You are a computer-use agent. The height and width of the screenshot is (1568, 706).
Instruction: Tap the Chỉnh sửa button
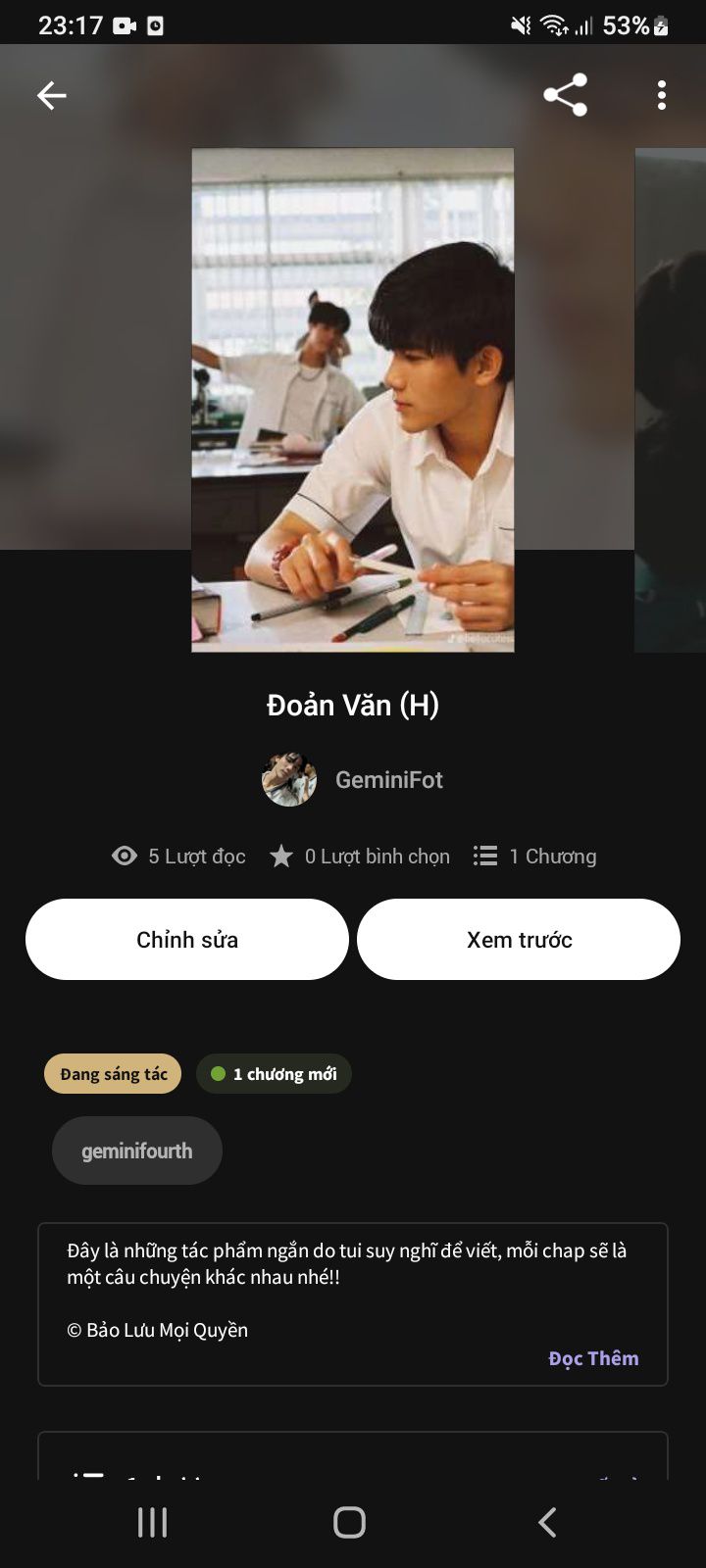(187, 939)
